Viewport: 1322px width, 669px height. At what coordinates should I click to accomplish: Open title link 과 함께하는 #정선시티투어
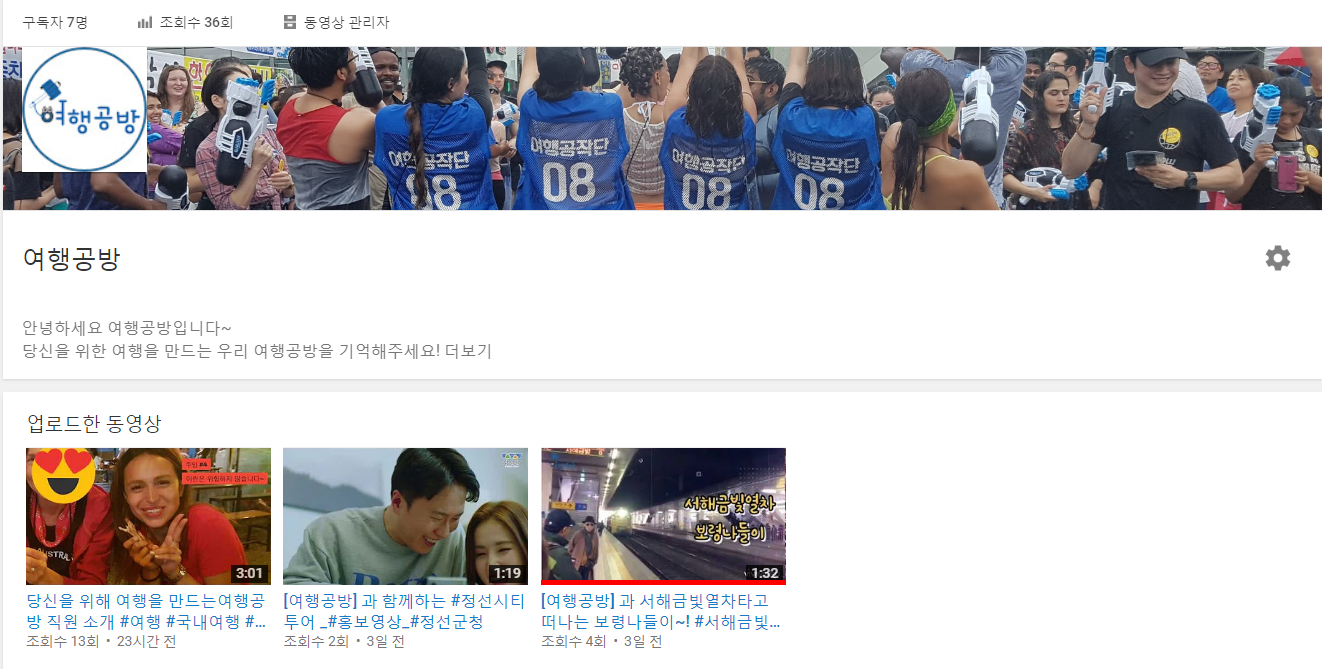(404, 610)
